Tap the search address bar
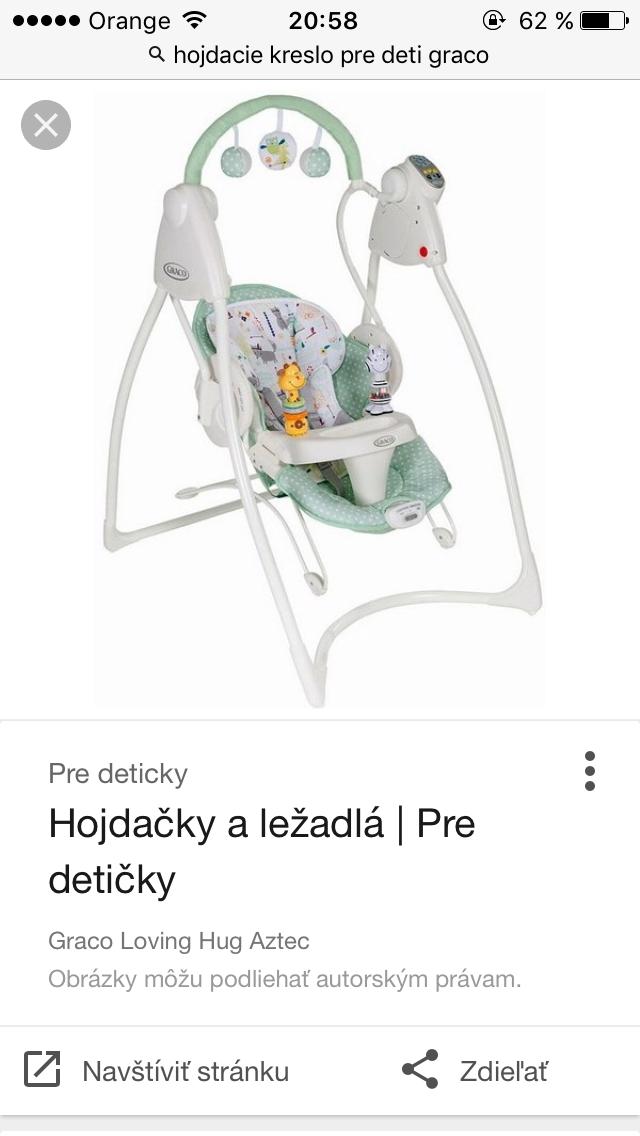The height and width of the screenshot is (1136, 640). [x=318, y=55]
